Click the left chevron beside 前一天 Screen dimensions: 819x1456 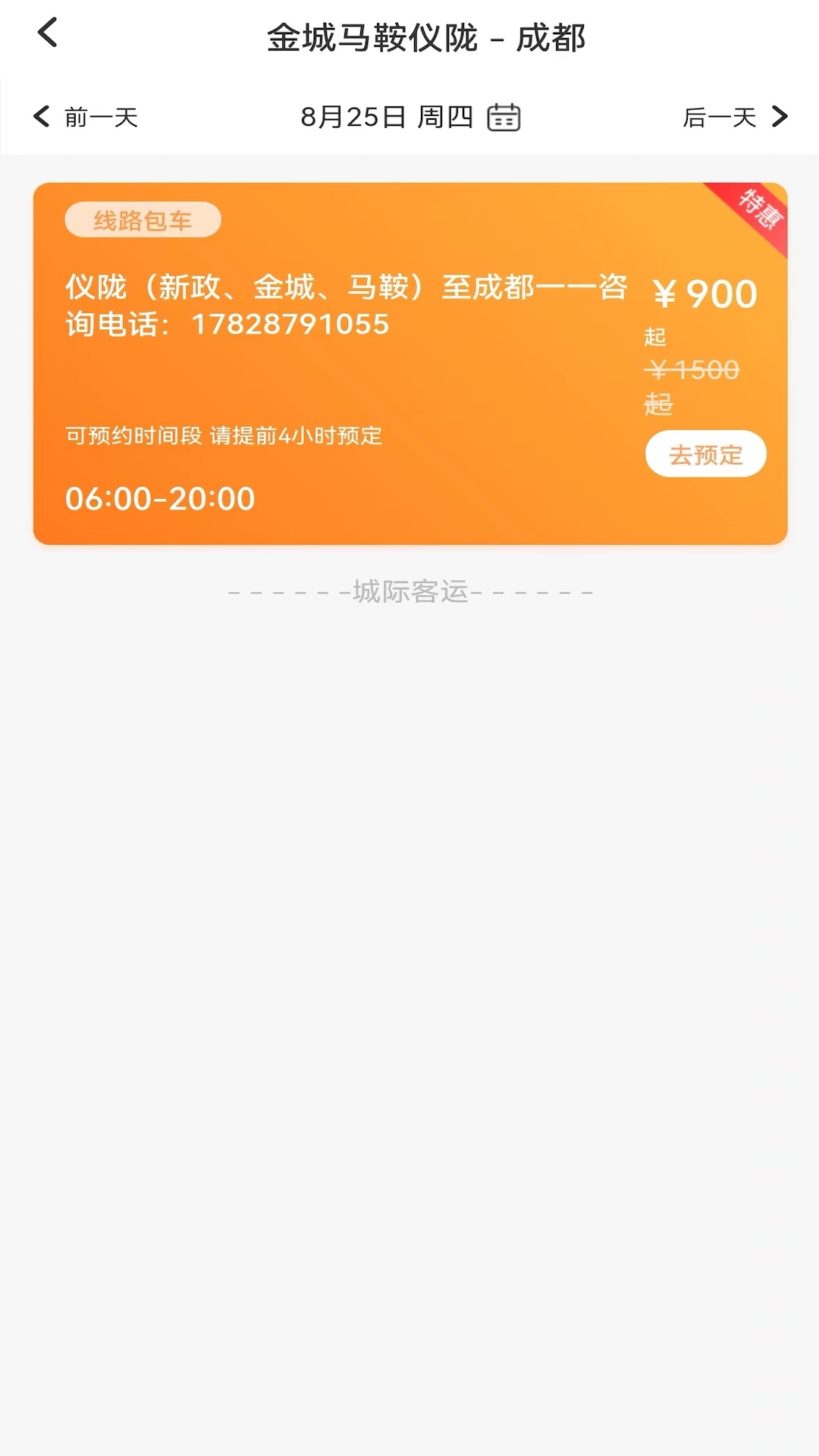tap(40, 117)
